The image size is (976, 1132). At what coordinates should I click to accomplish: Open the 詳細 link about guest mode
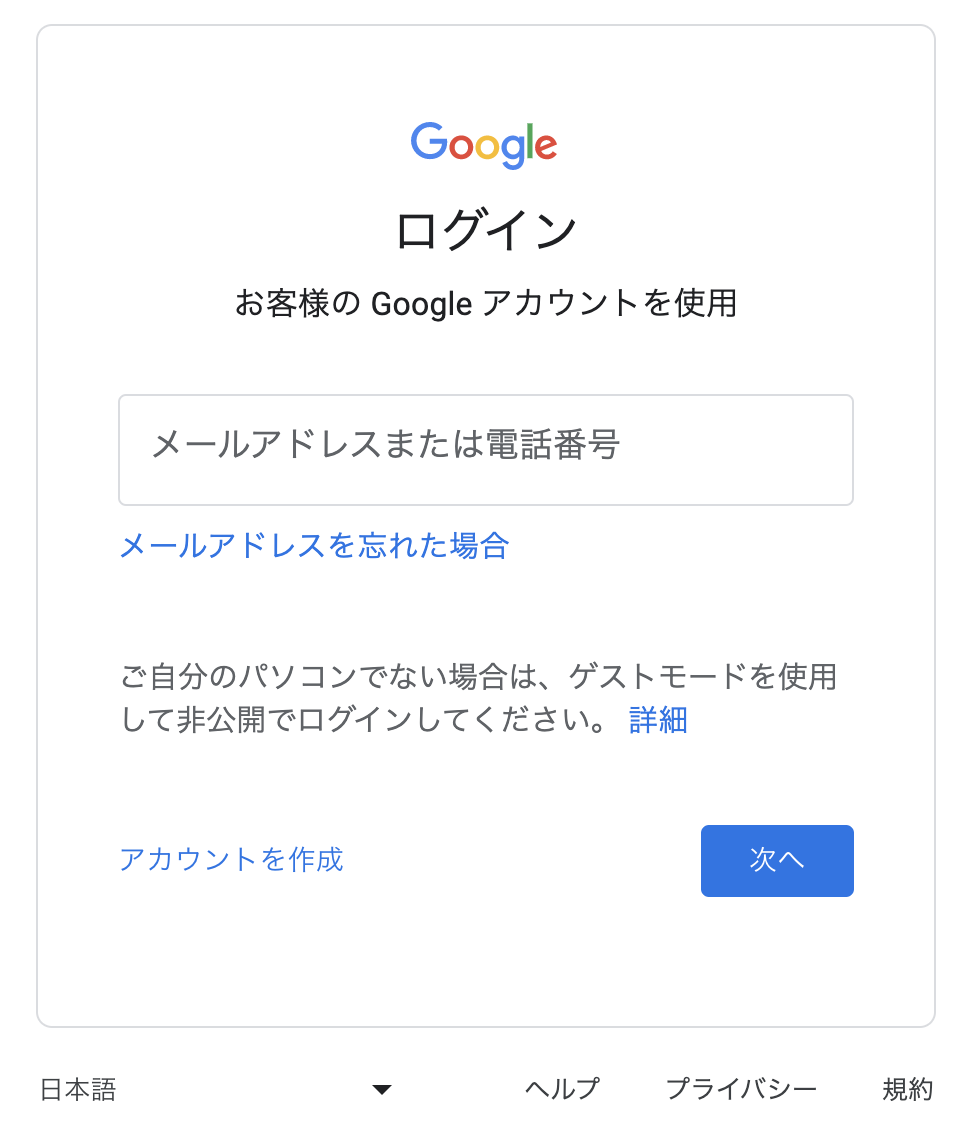coord(658,720)
